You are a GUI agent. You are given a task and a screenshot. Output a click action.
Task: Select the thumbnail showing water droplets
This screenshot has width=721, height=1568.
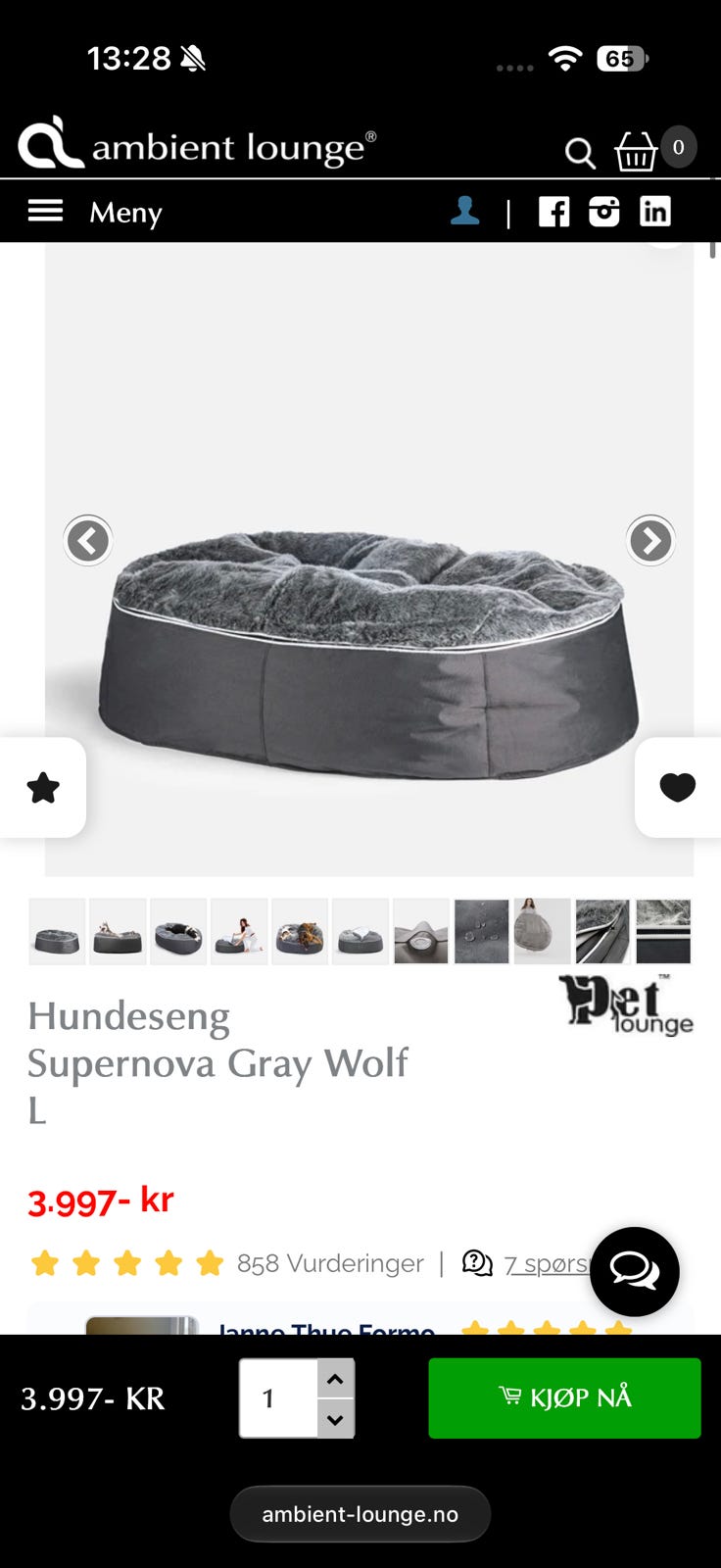pyautogui.click(x=481, y=931)
